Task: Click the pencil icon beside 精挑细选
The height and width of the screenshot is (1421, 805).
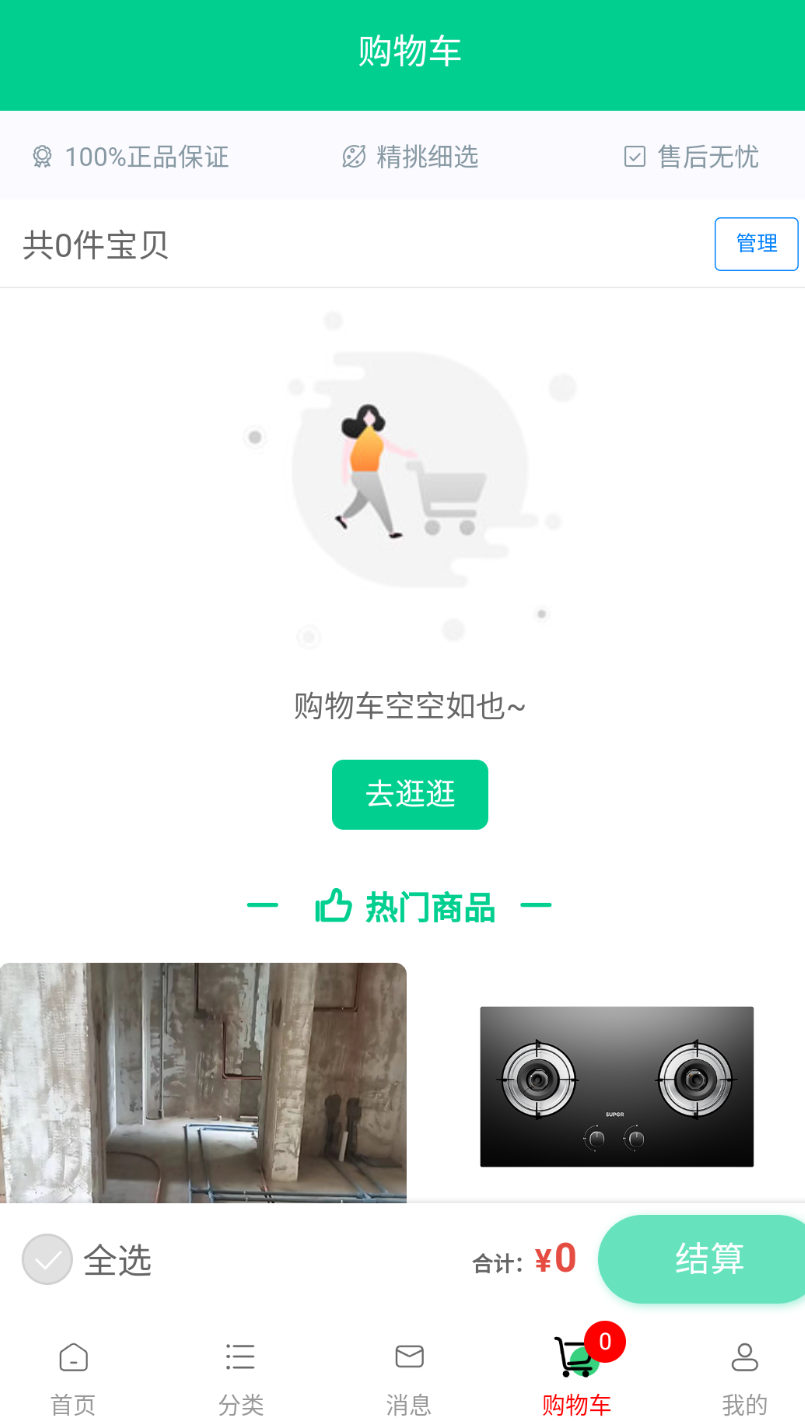Action: 354,157
